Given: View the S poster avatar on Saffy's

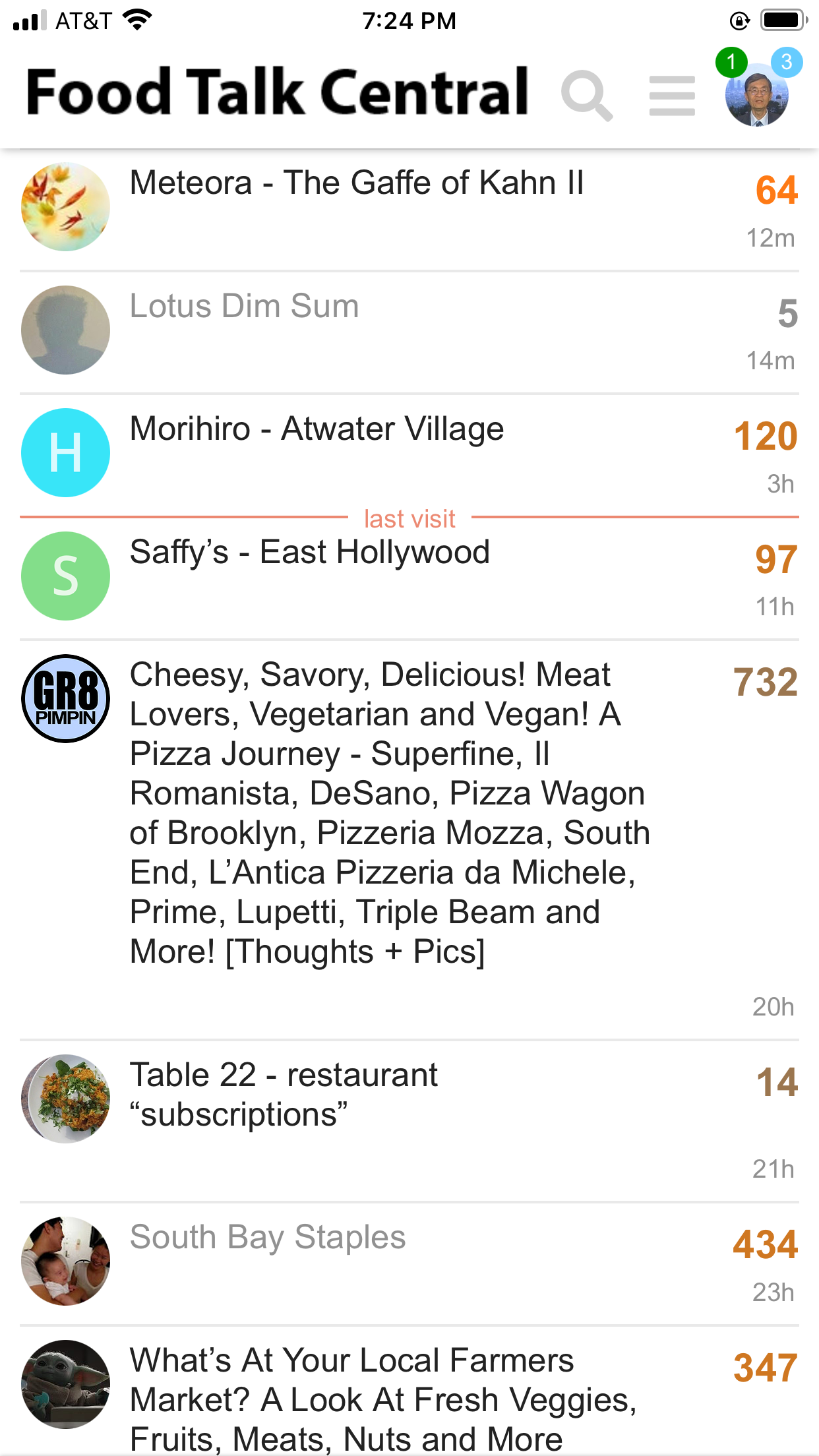Looking at the screenshot, I should 65,576.
